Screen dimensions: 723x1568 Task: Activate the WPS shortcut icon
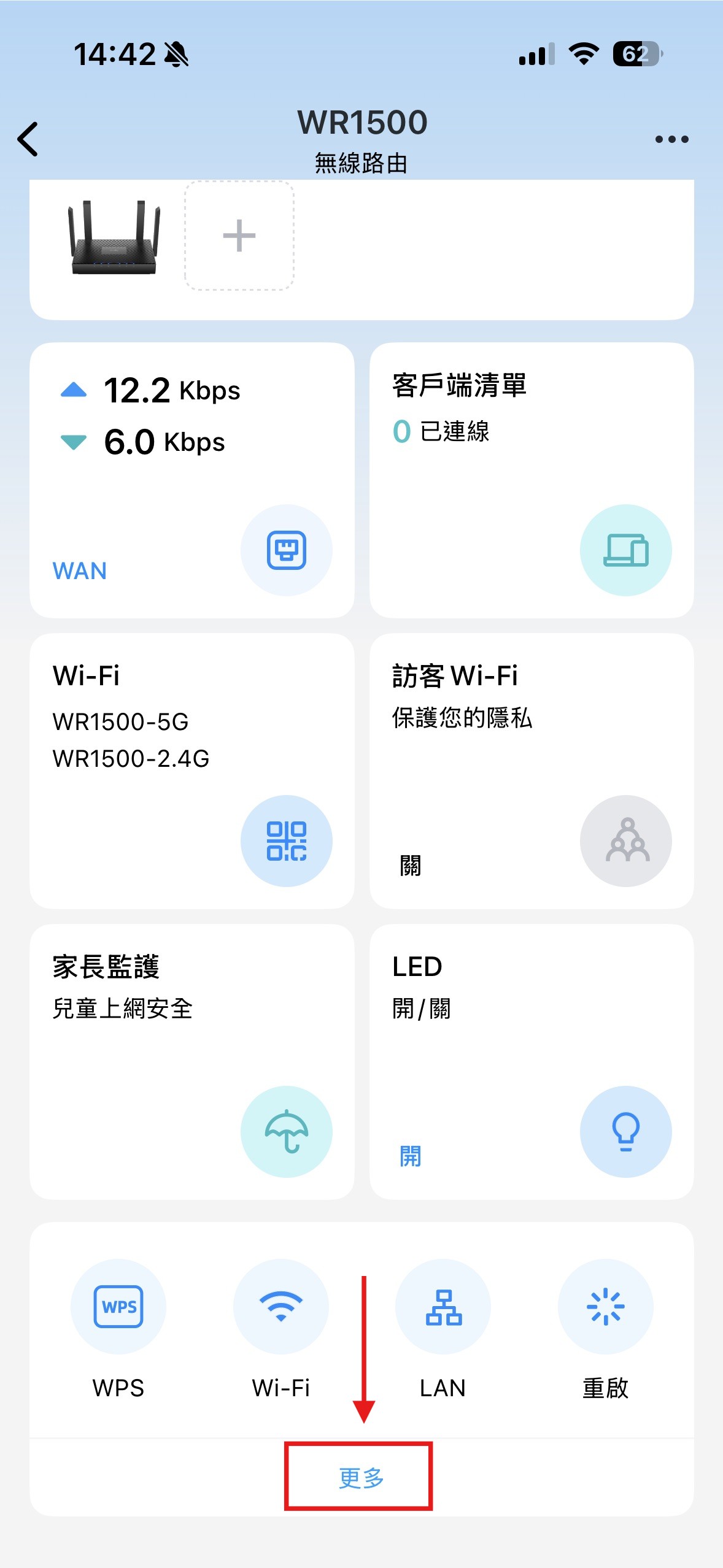(x=118, y=1306)
